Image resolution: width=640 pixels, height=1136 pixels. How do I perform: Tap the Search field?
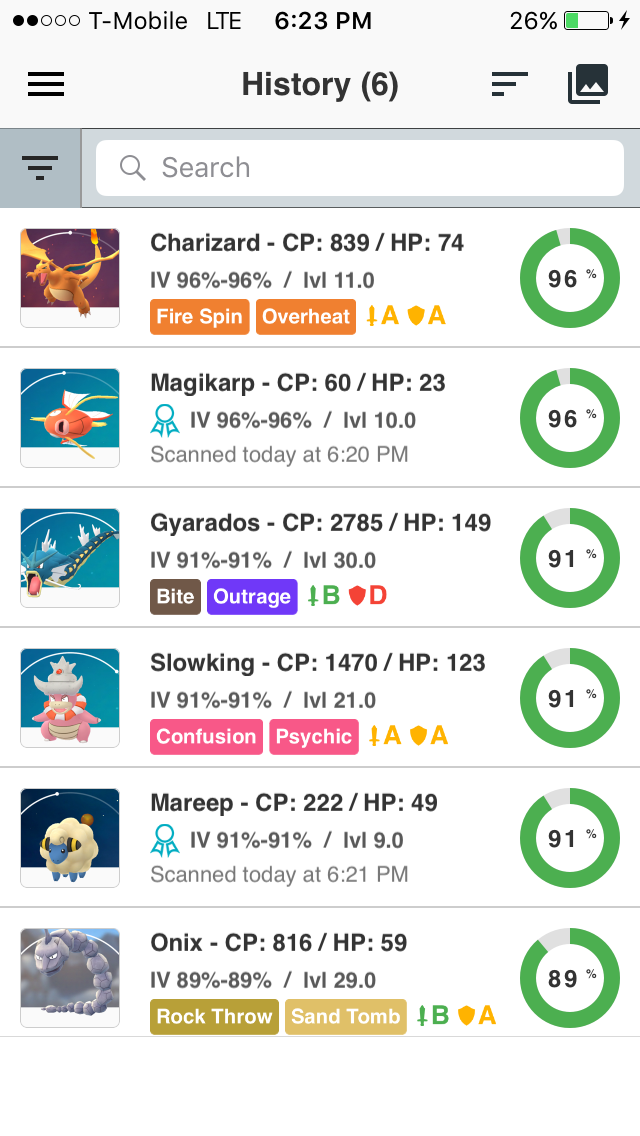[360, 168]
